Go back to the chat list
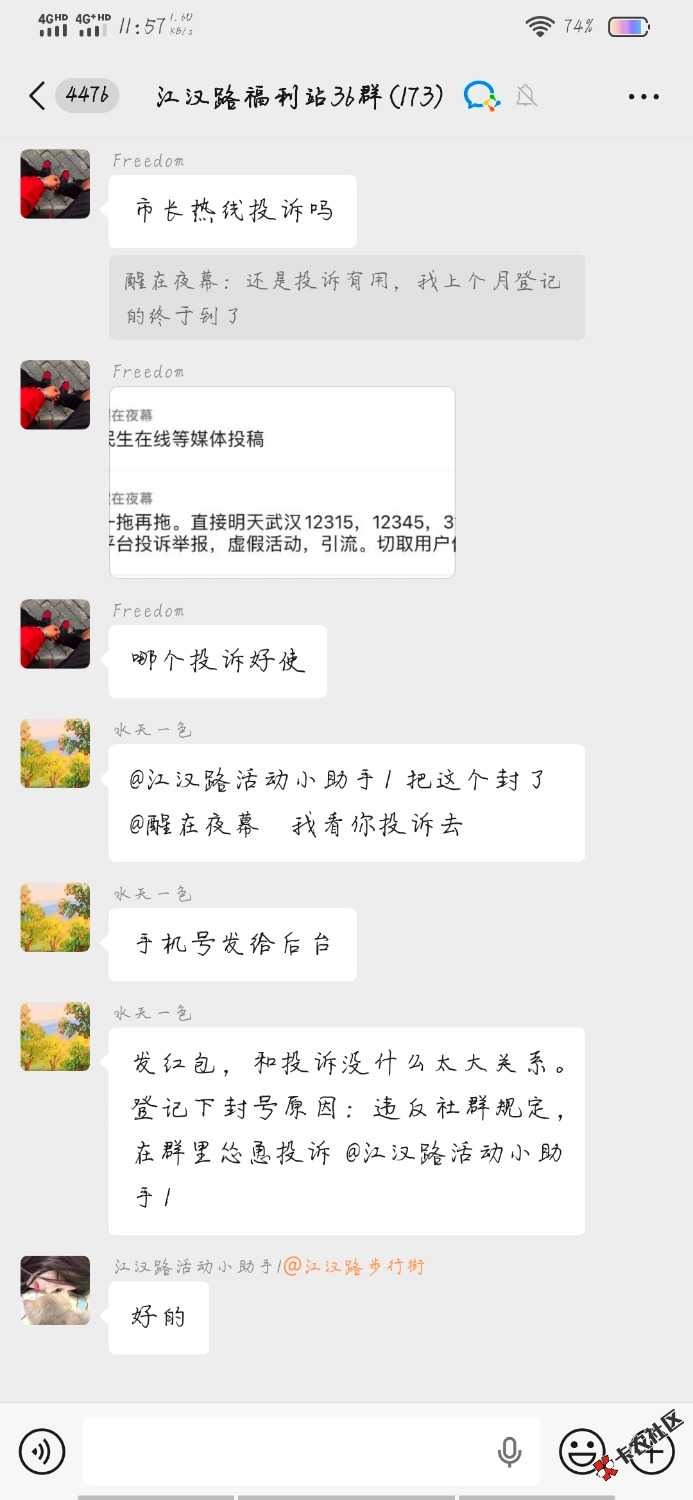Screen dimensions: 693x1500 click(x=37, y=96)
